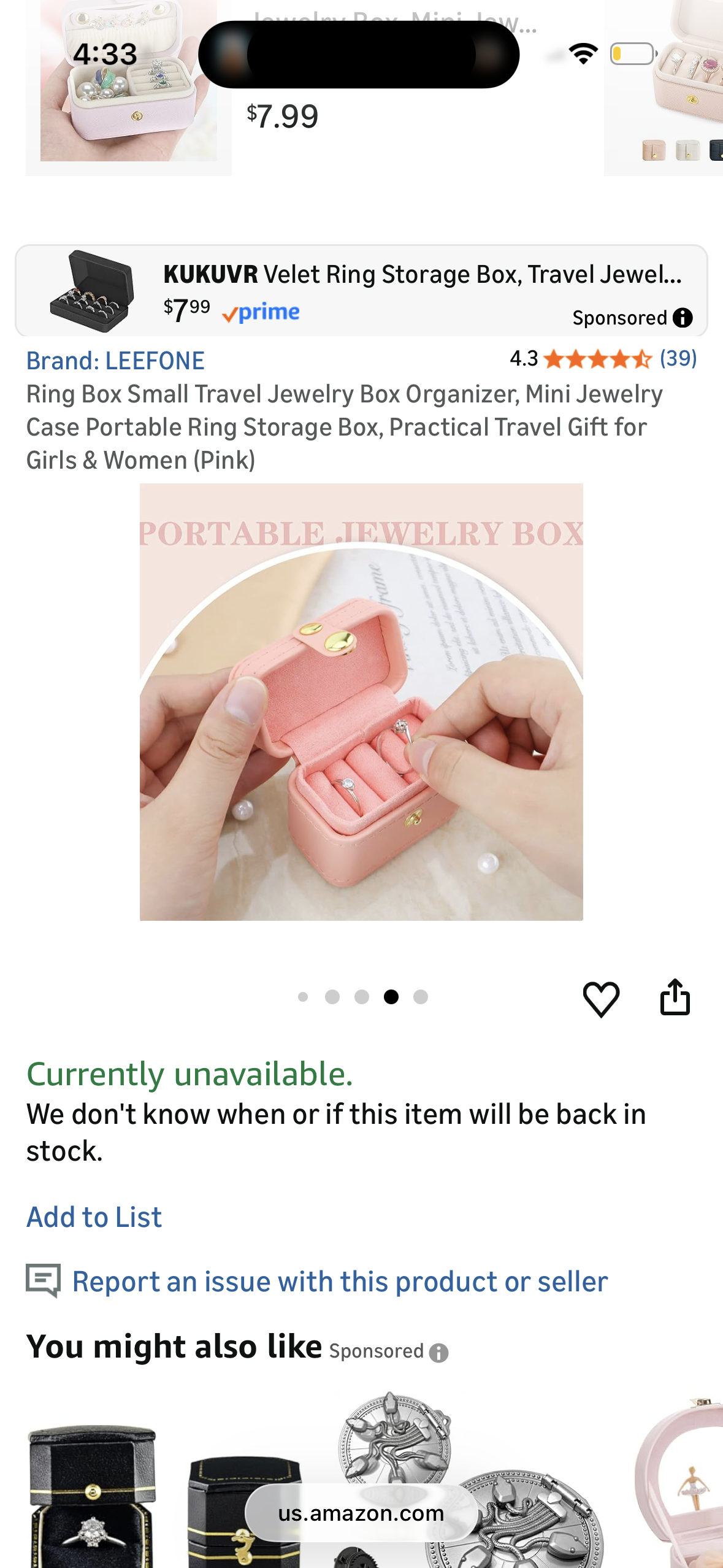Click the Sponsored info icon near KUKUVR ad
Image resolution: width=723 pixels, height=1568 pixels.
[x=683, y=318]
